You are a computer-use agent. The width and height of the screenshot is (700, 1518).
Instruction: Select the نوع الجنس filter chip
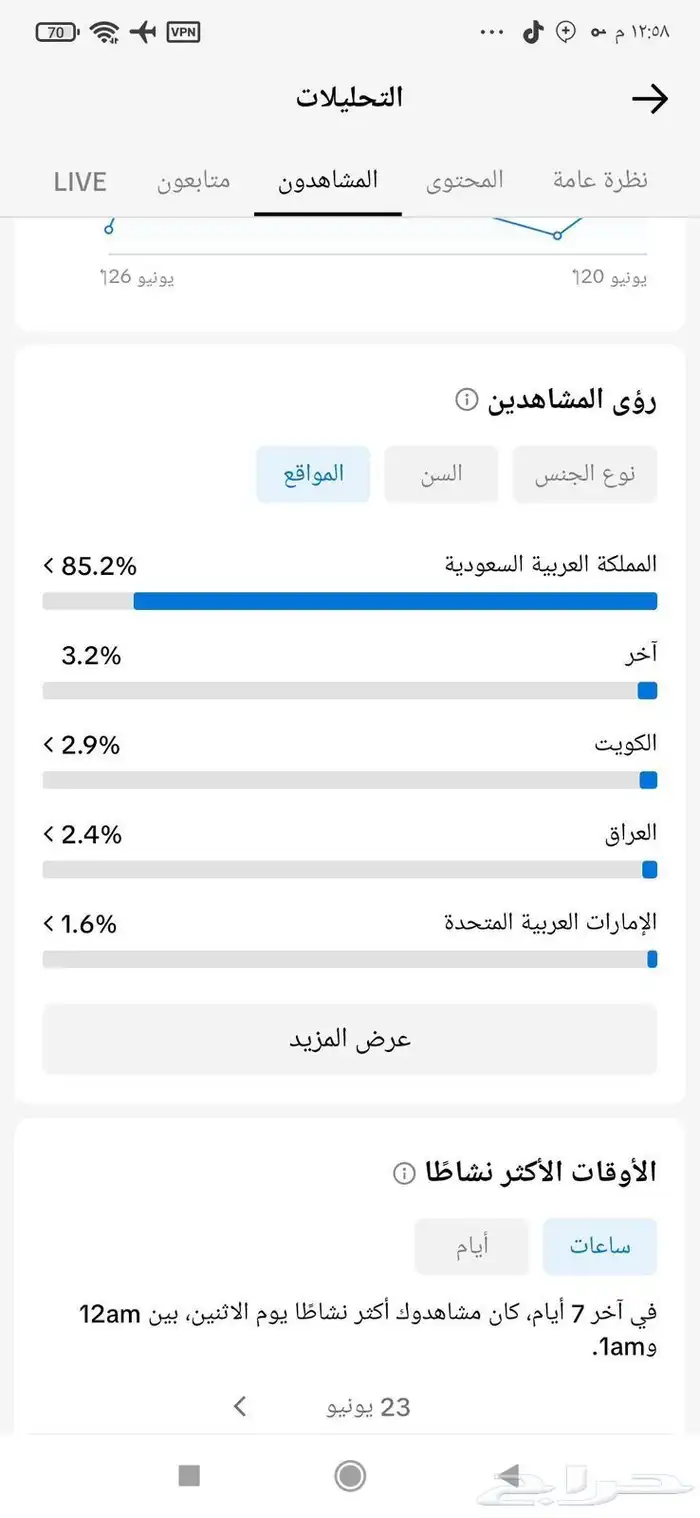tap(585, 474)
